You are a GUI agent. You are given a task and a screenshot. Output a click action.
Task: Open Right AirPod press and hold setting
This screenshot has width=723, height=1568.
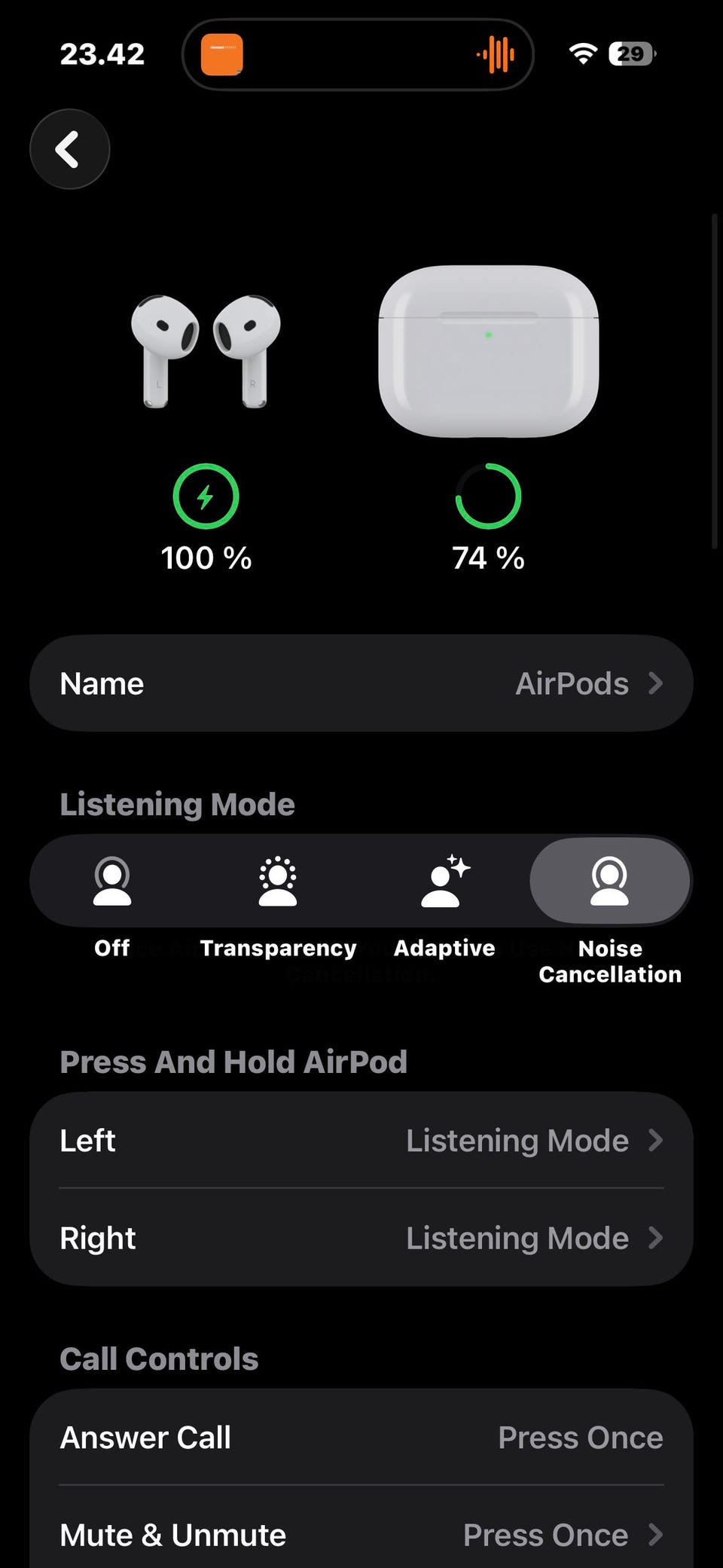coord(361,1238)
